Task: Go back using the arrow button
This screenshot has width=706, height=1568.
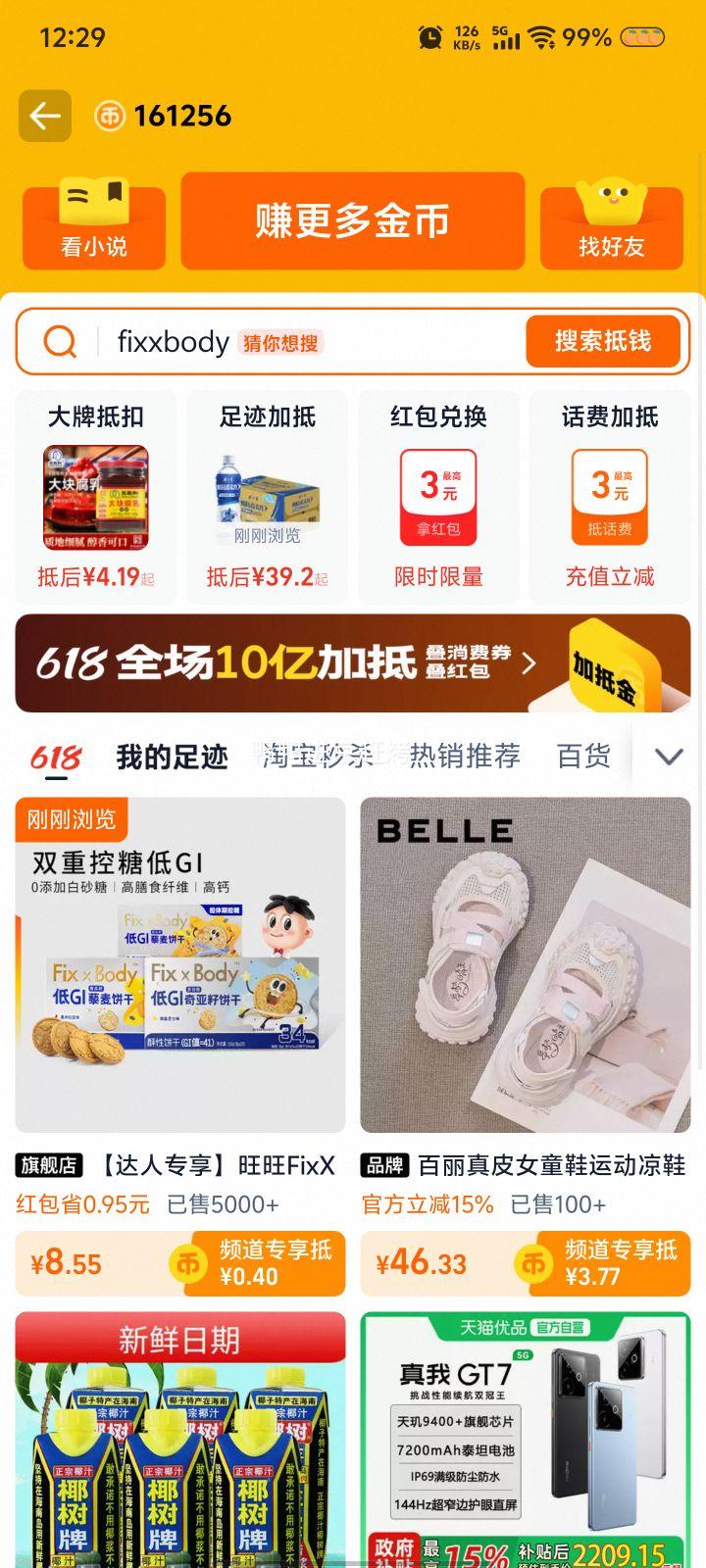Action: [44, 117]
